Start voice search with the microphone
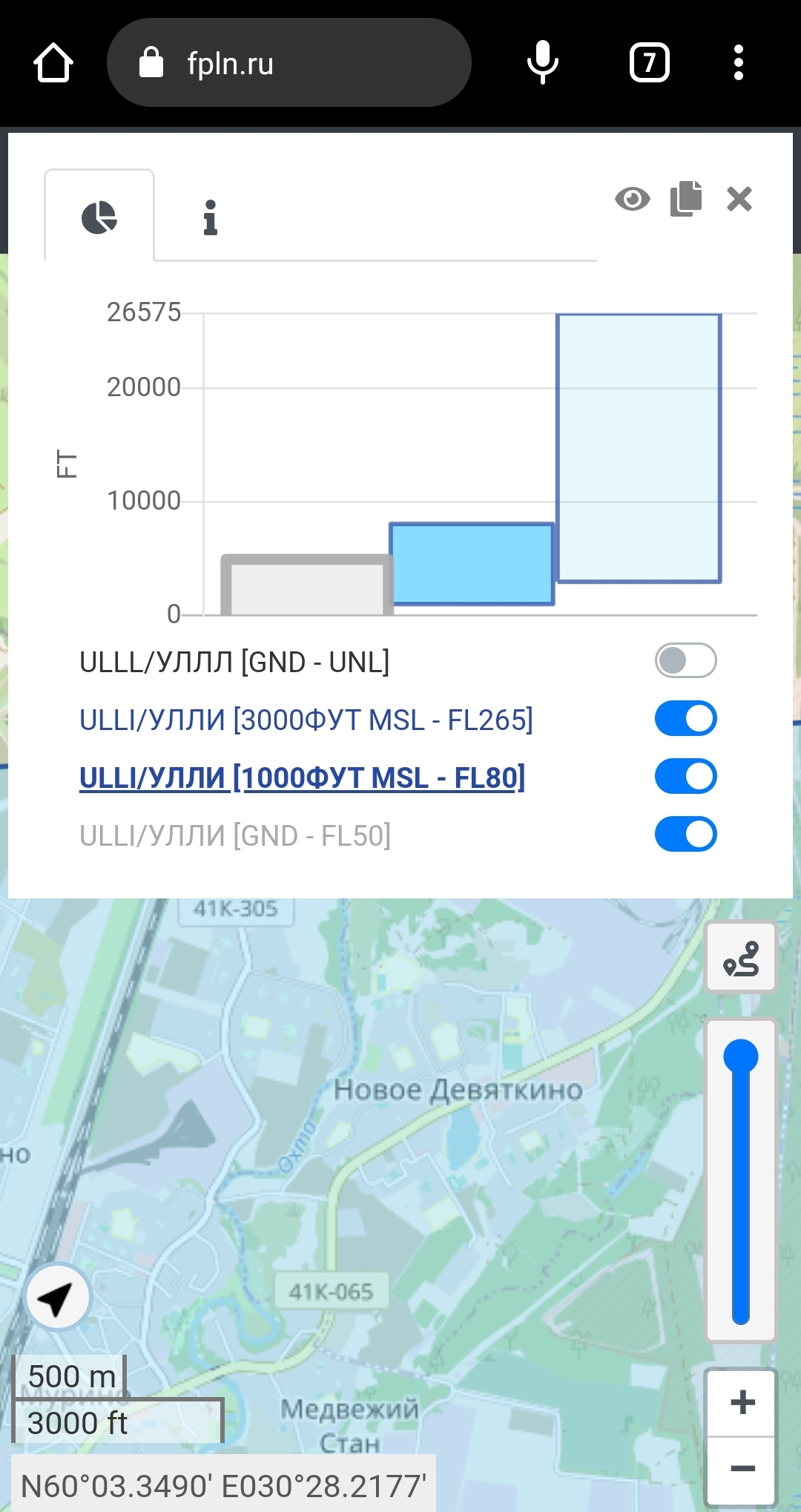This screenshot has width=801, height=1512. pyautogui.click(x=542, y=63)
